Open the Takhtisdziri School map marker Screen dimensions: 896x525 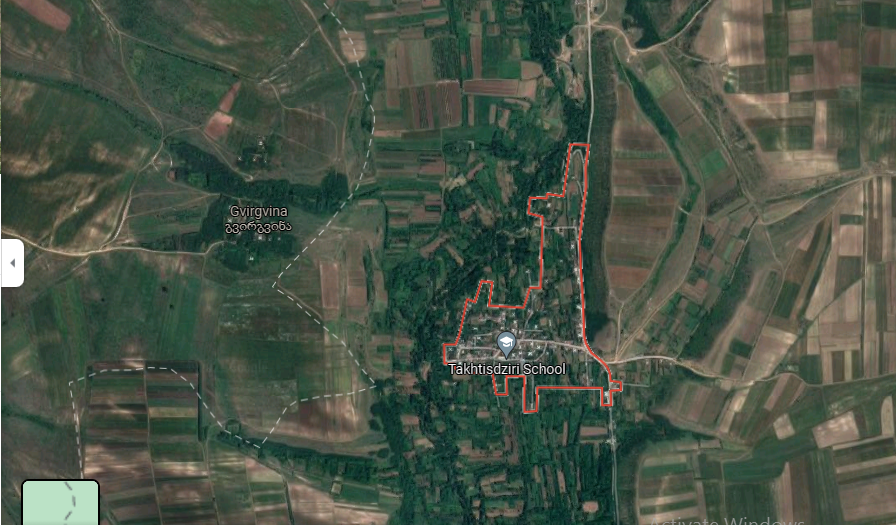[x=506, y=344]
